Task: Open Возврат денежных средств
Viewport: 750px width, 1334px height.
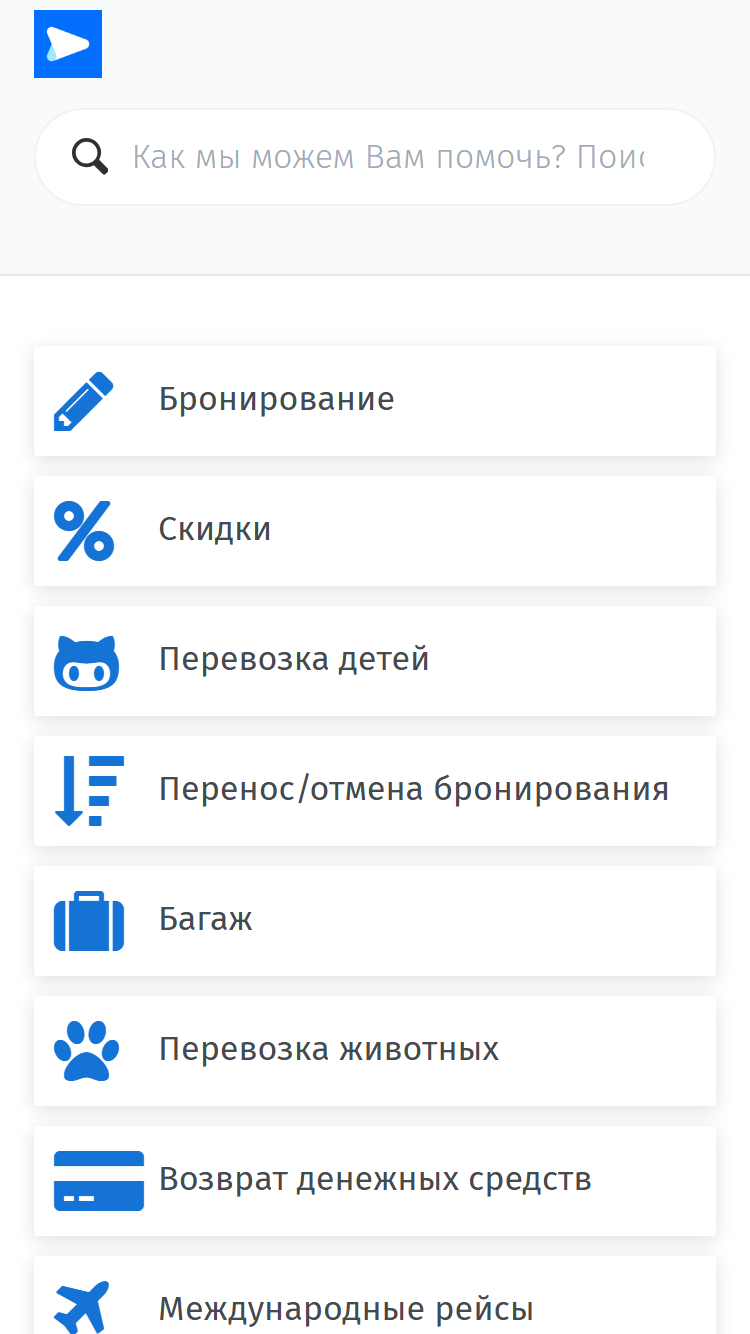Action: point(375,1180)
